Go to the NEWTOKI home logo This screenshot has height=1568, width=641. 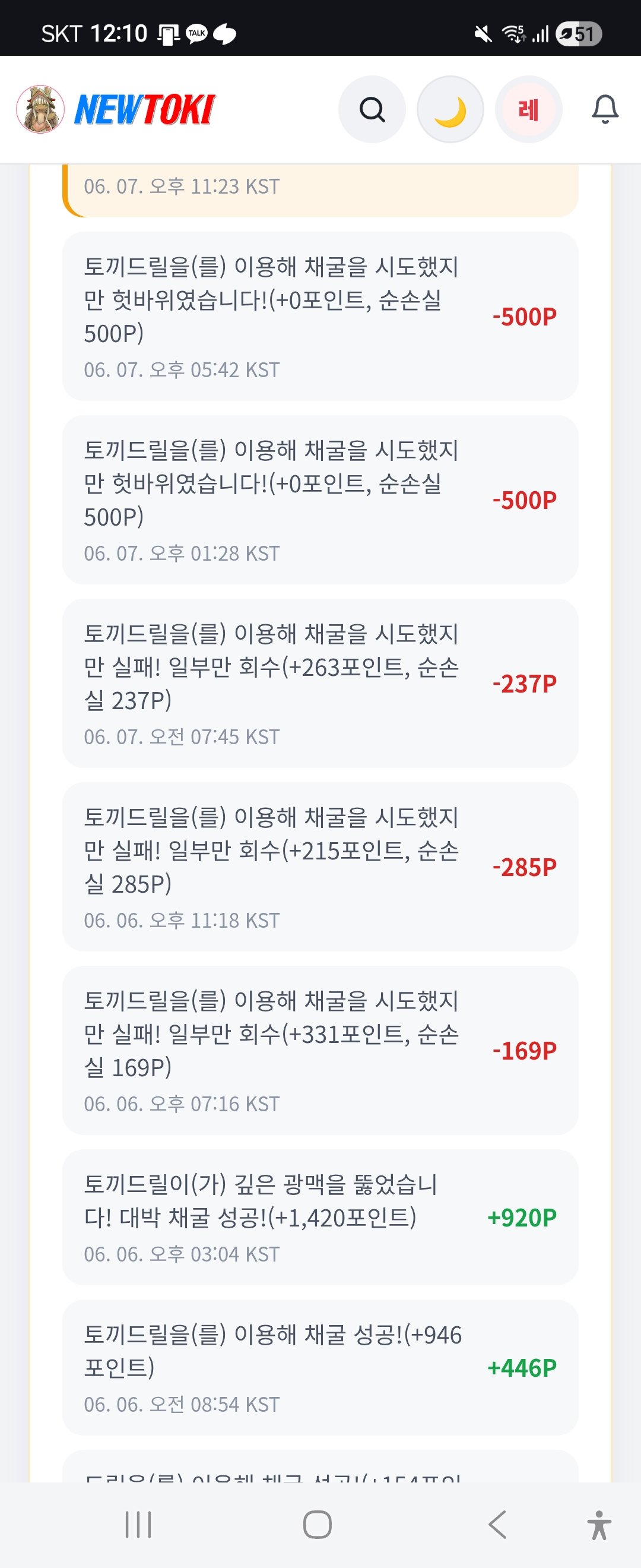pyautogui.click(x=116, y=109)
